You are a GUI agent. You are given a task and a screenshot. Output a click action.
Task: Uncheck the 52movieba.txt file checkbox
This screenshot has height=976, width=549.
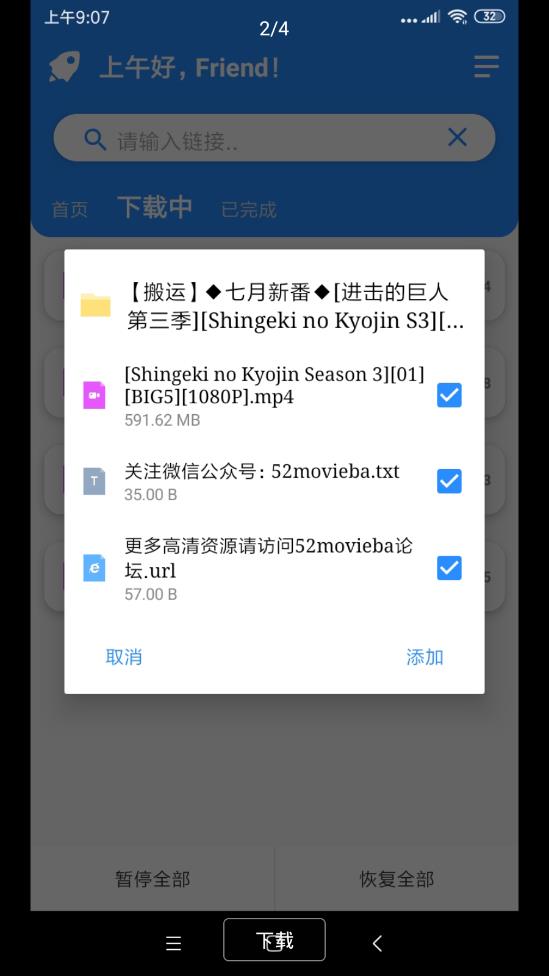[x=449, y=481]
